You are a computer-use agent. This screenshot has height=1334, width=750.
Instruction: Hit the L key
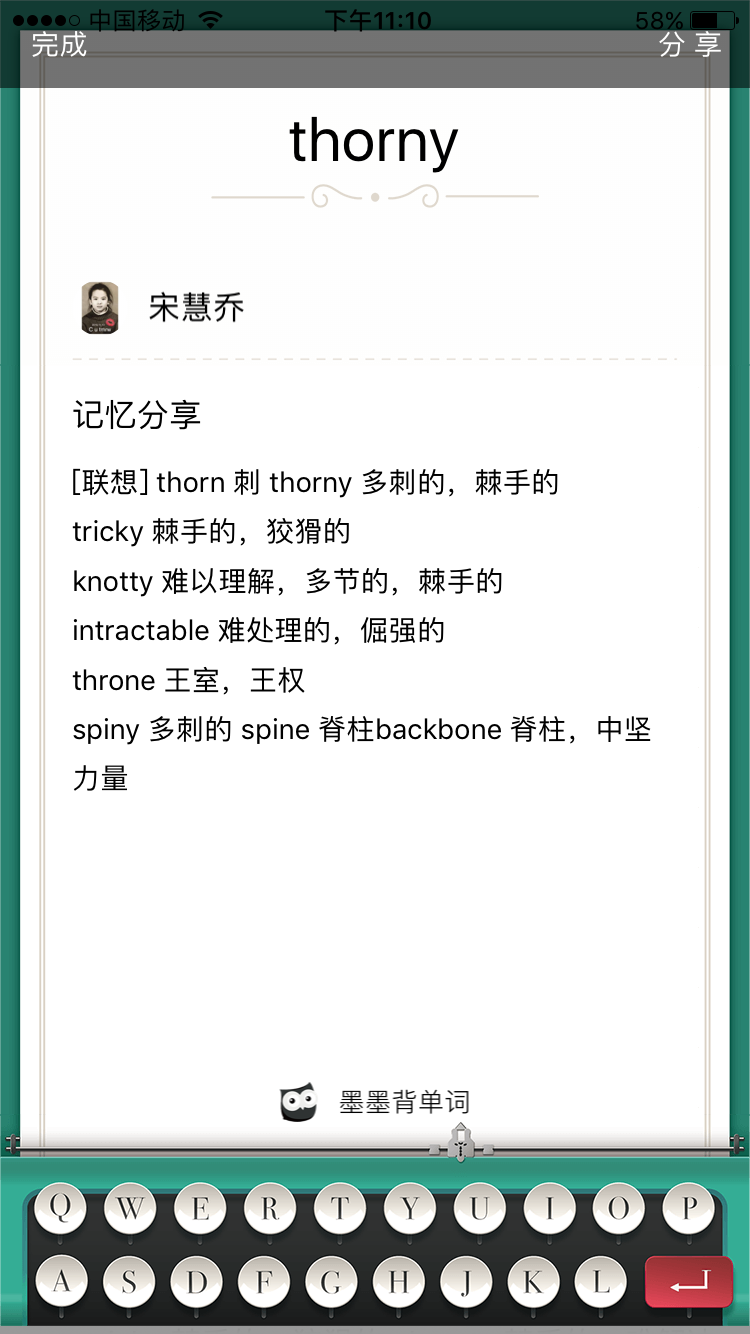coord(601,1282)
